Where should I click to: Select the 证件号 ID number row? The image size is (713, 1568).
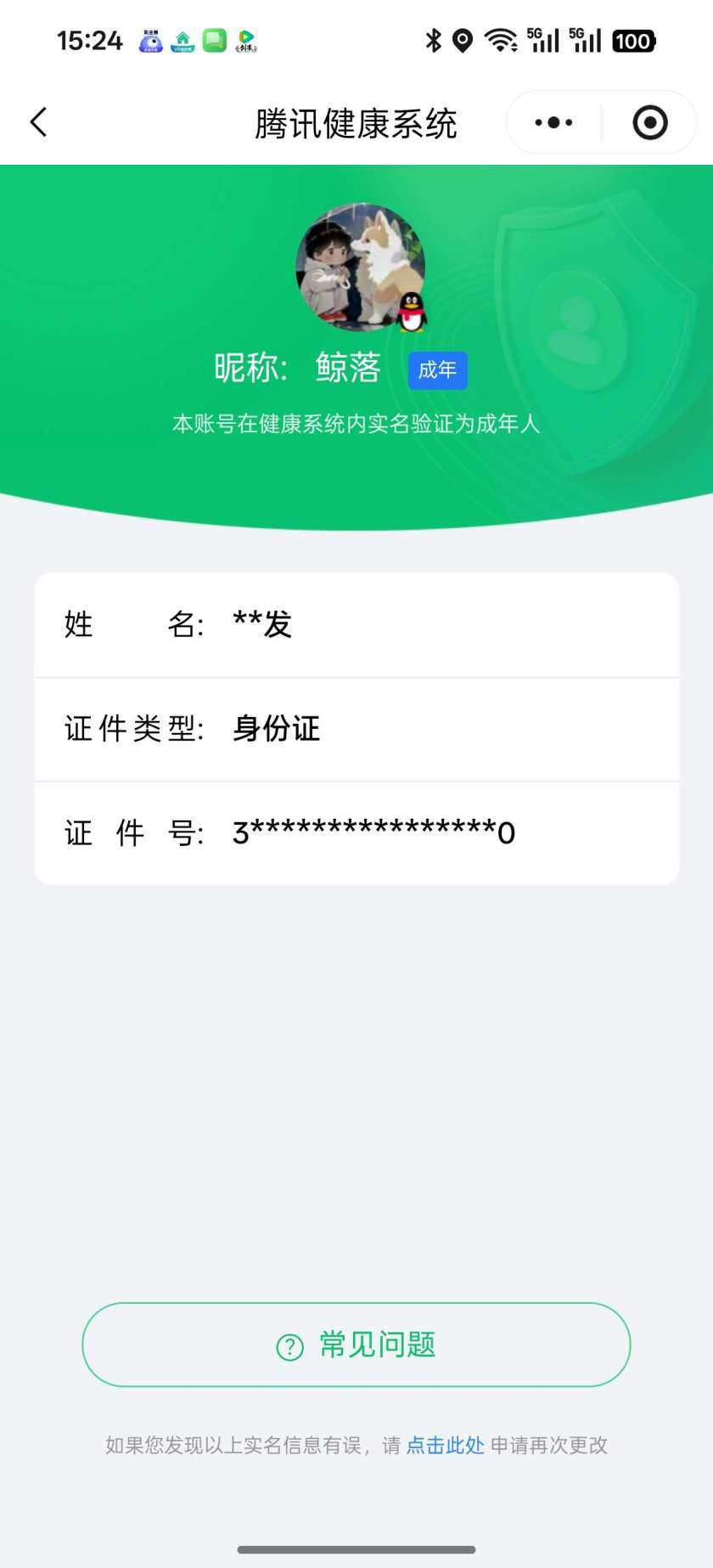[x=356, y=832]
